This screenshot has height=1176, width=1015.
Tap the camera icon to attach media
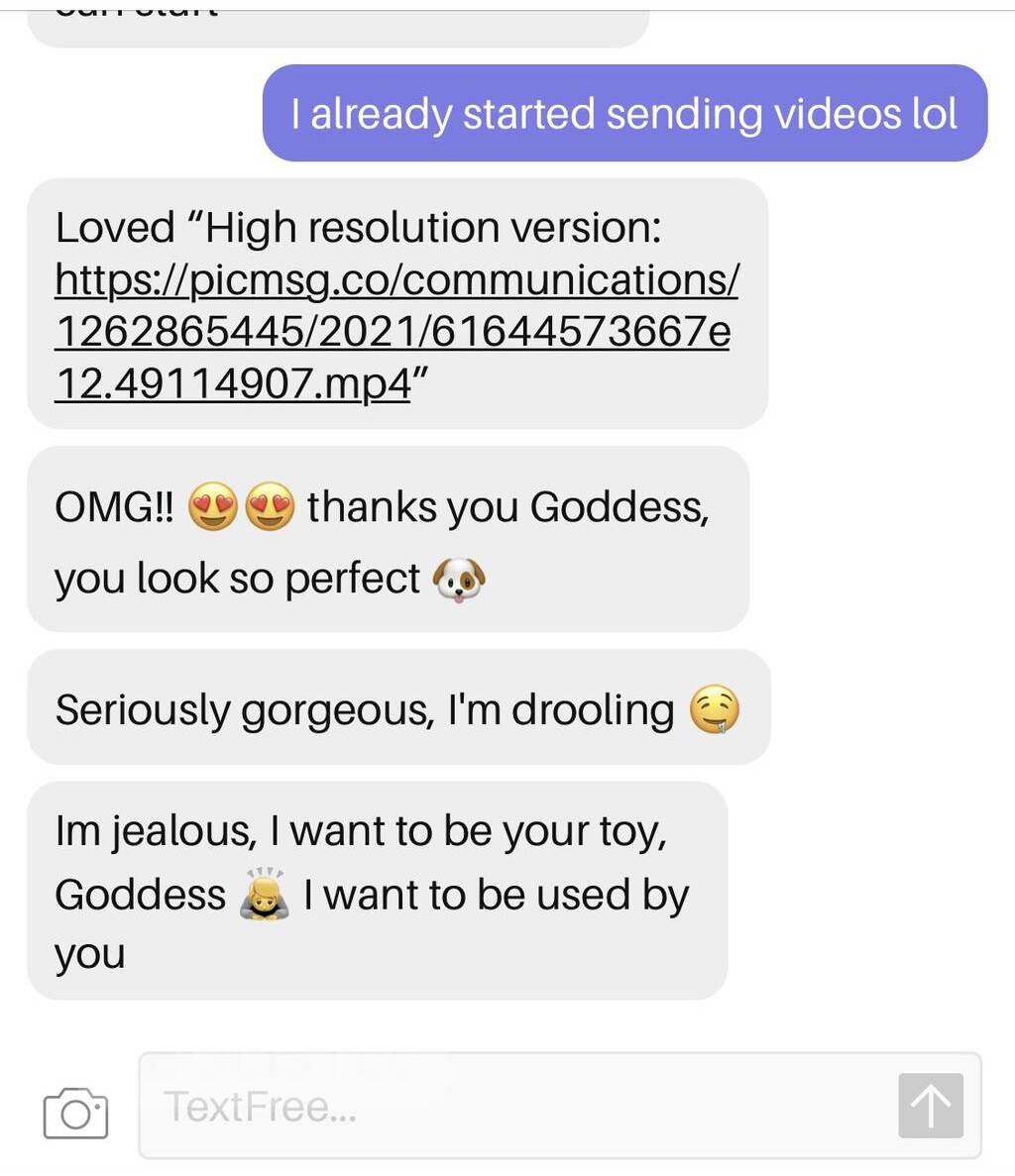(x=75, y=1113)
